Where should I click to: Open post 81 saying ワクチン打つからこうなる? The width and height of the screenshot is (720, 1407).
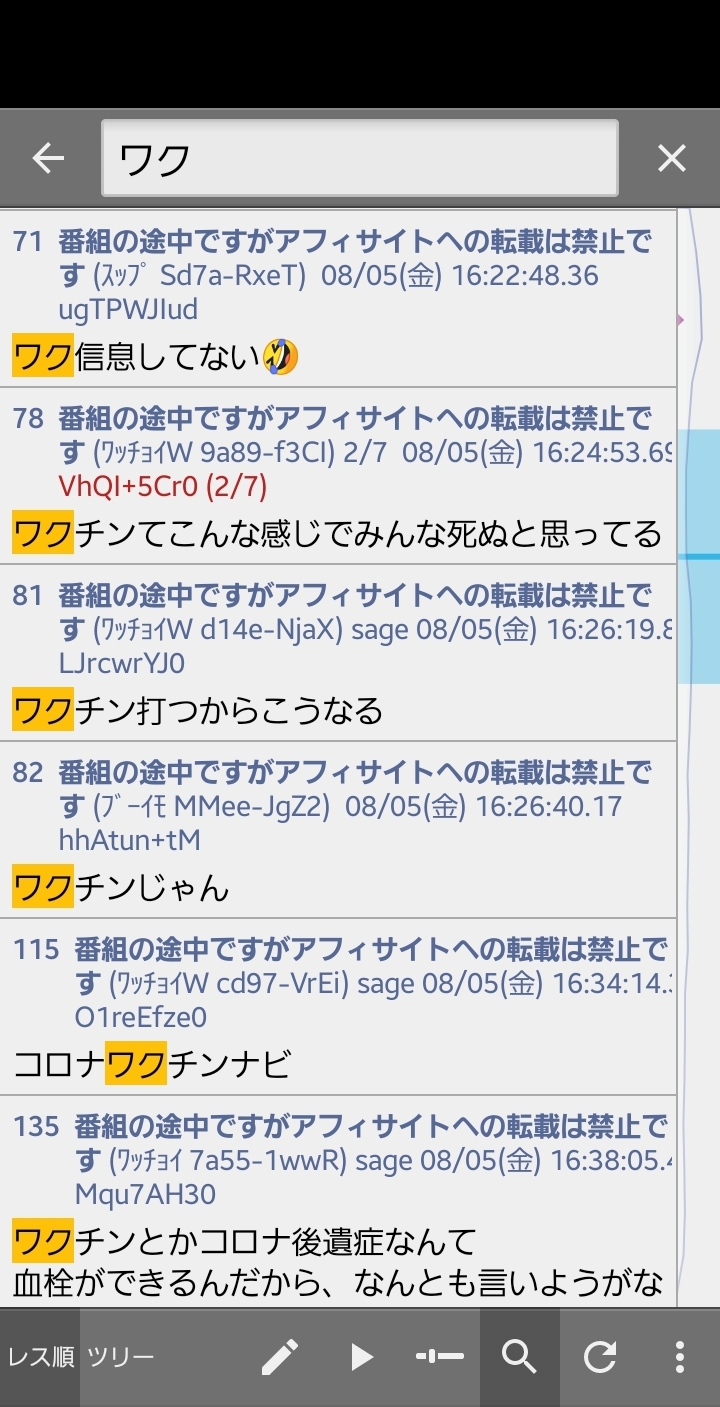click(x=338, y=652)
